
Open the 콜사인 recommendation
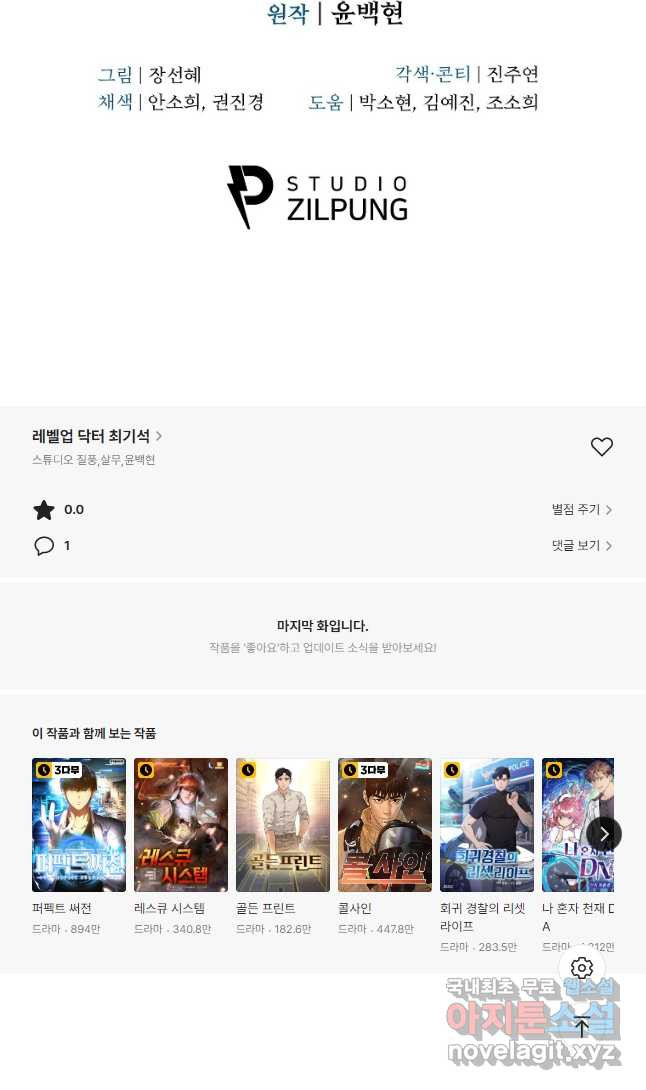(385, 825)
